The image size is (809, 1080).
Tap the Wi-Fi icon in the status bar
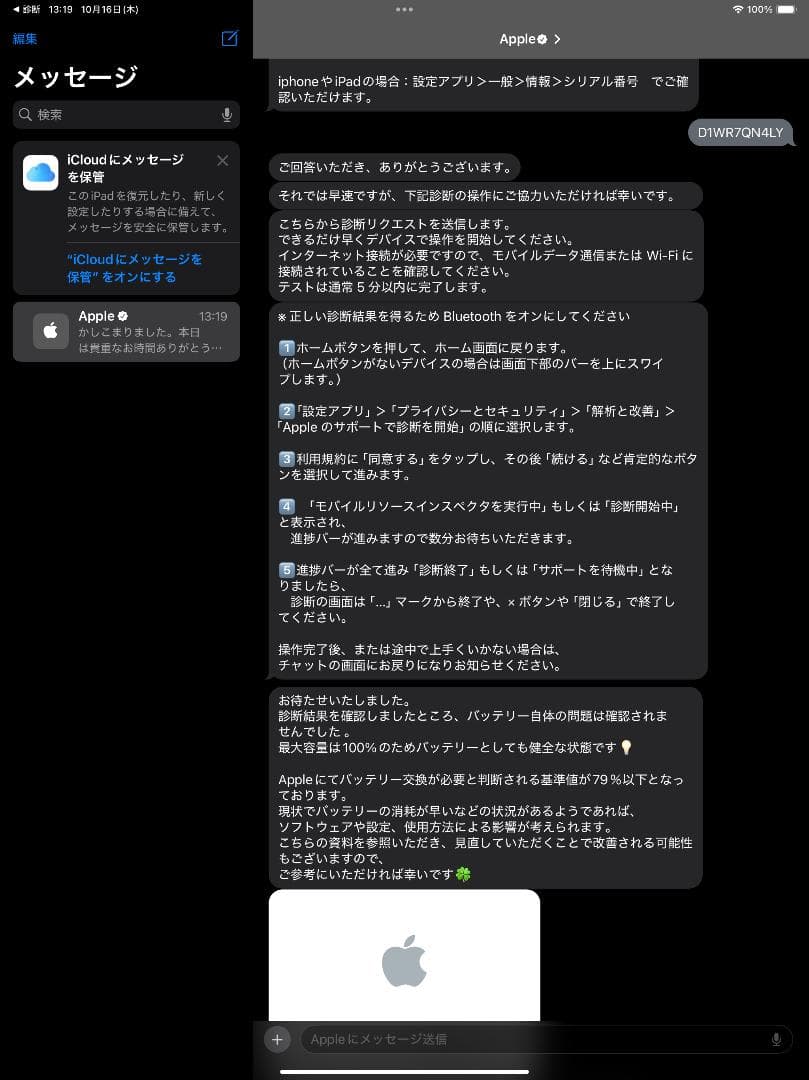tap(741, 9)
